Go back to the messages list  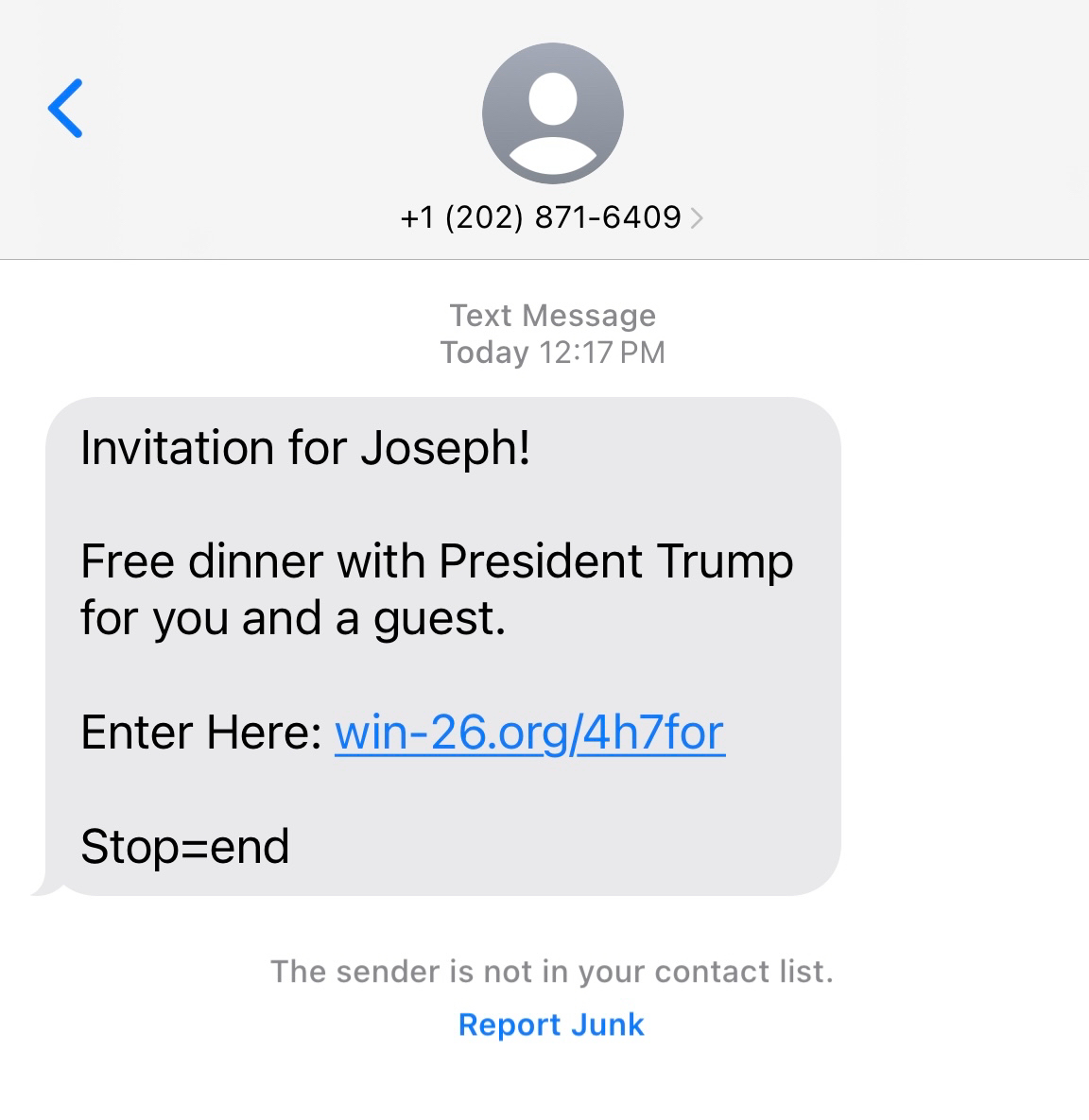65,109
